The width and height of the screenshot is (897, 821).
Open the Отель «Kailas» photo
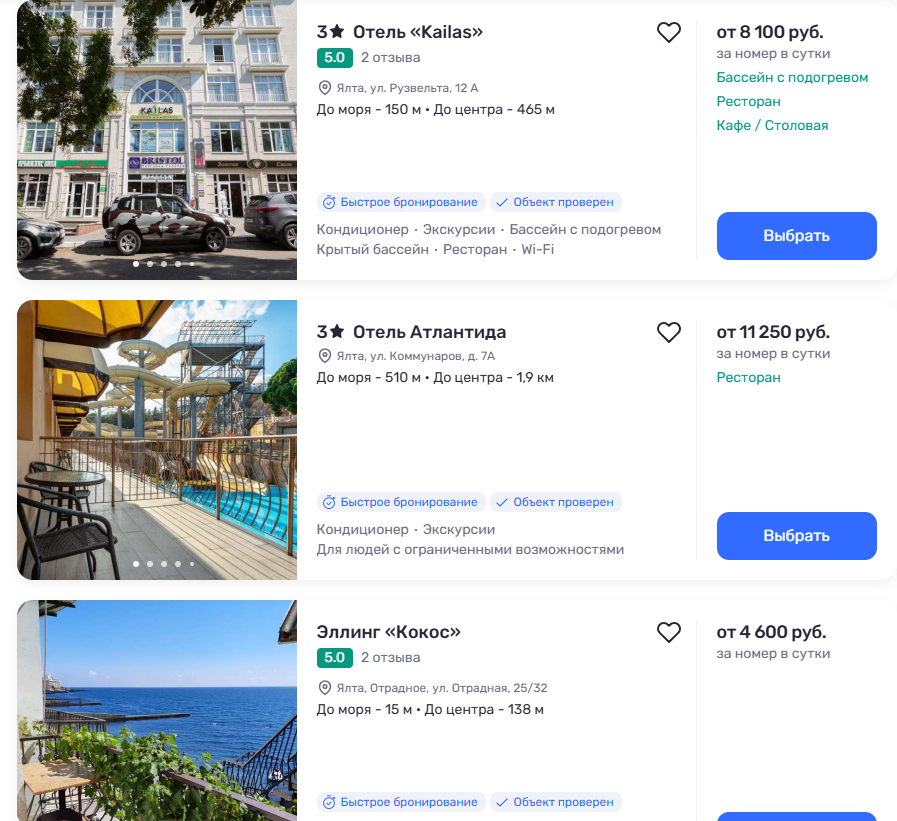(x=157, y=140)
